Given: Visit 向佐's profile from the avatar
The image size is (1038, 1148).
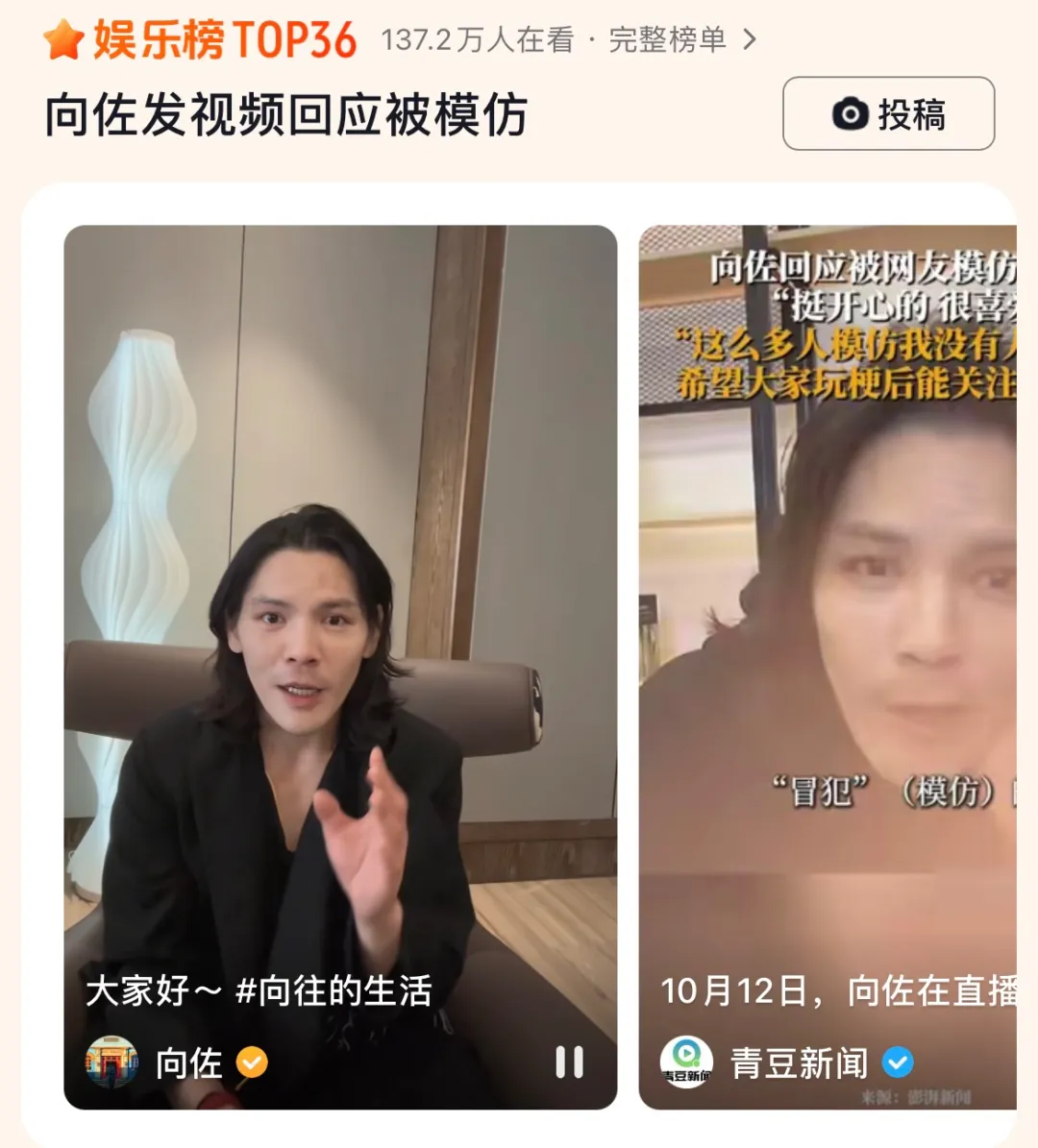Looking at the screenshot, I should click(x=111, y=1063).
